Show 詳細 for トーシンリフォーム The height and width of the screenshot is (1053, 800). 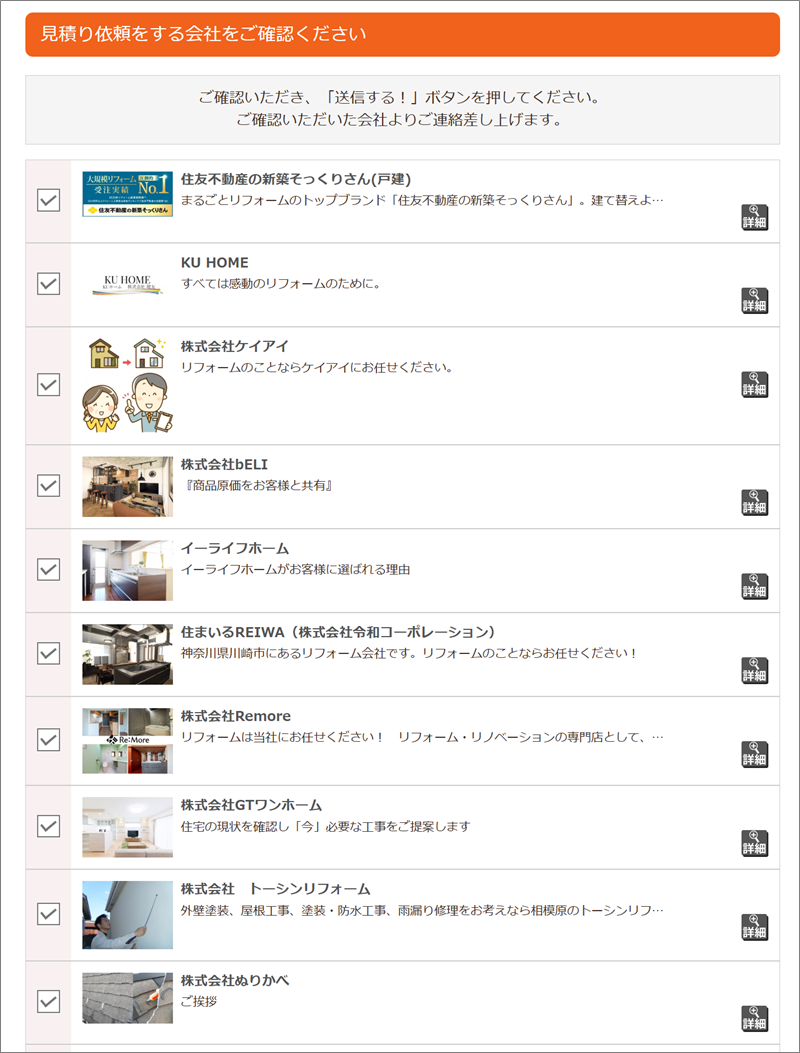tap(754, 928)
